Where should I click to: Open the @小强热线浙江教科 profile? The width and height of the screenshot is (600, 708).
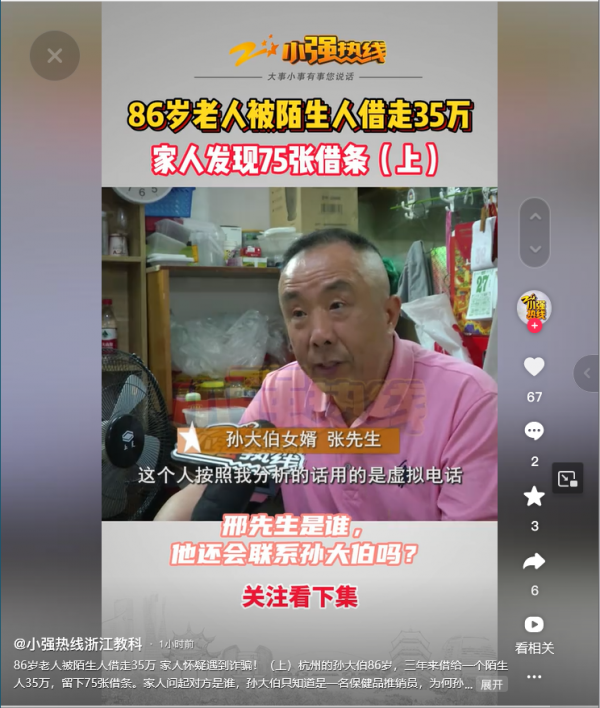click(78, 643)
